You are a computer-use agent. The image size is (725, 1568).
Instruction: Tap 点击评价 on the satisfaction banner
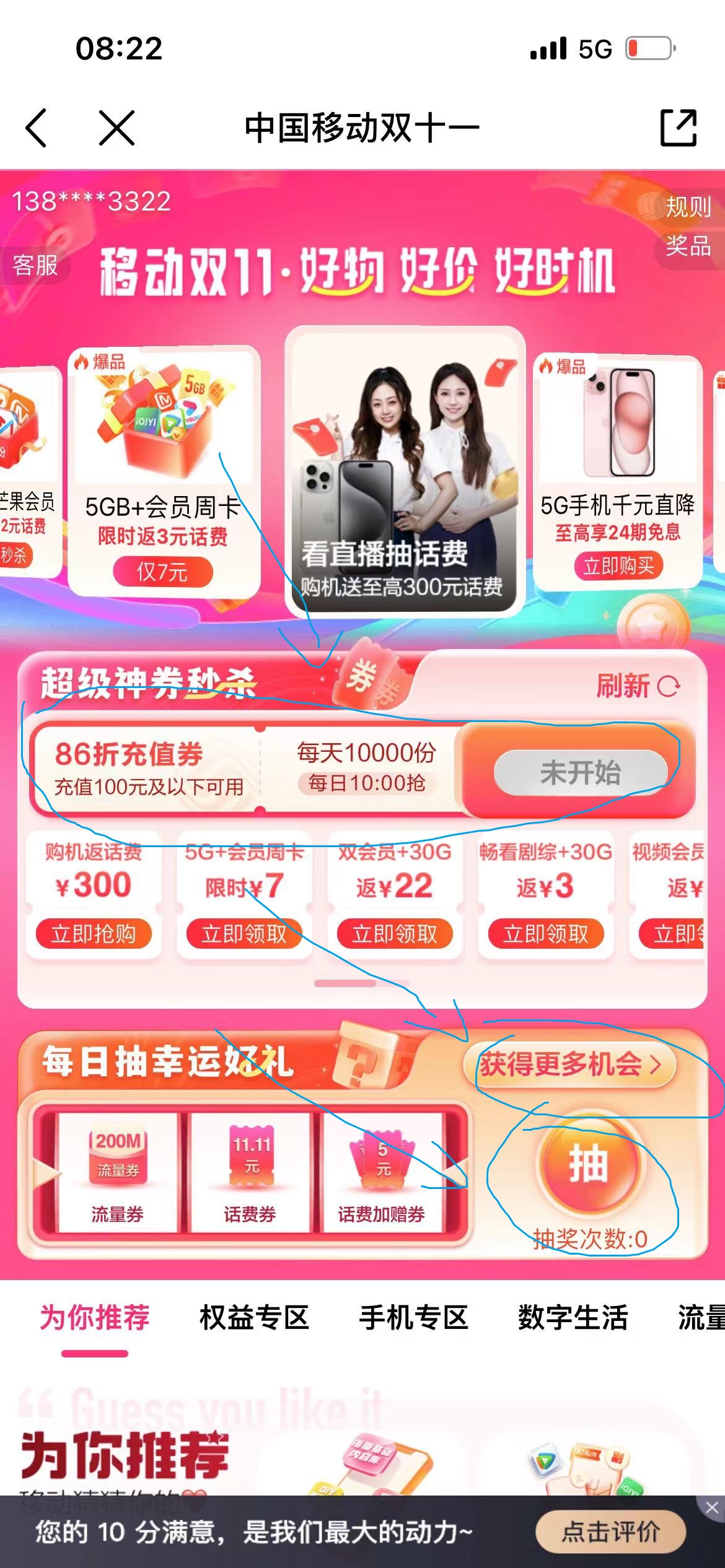pyautogui.click(x=610, y=1531)
